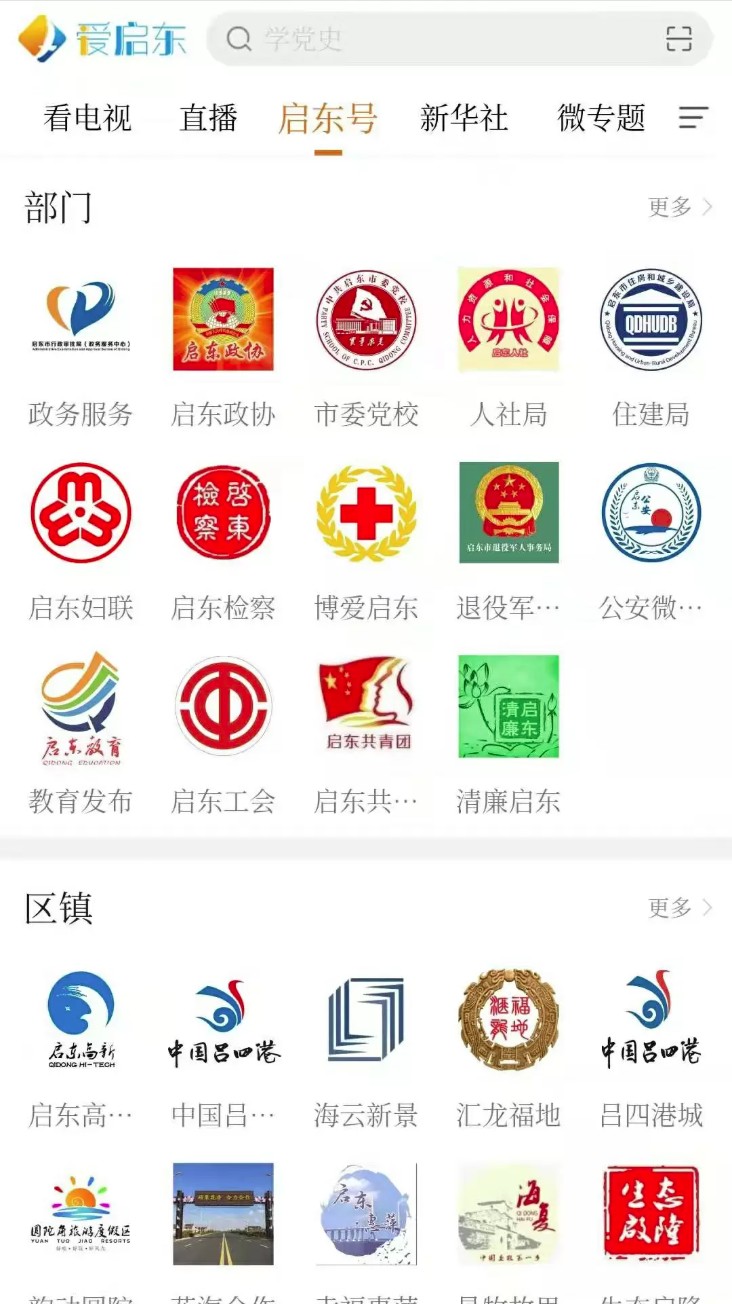
Task: Open the 博爱启东 red cross icon
Action: click(365, 512)
